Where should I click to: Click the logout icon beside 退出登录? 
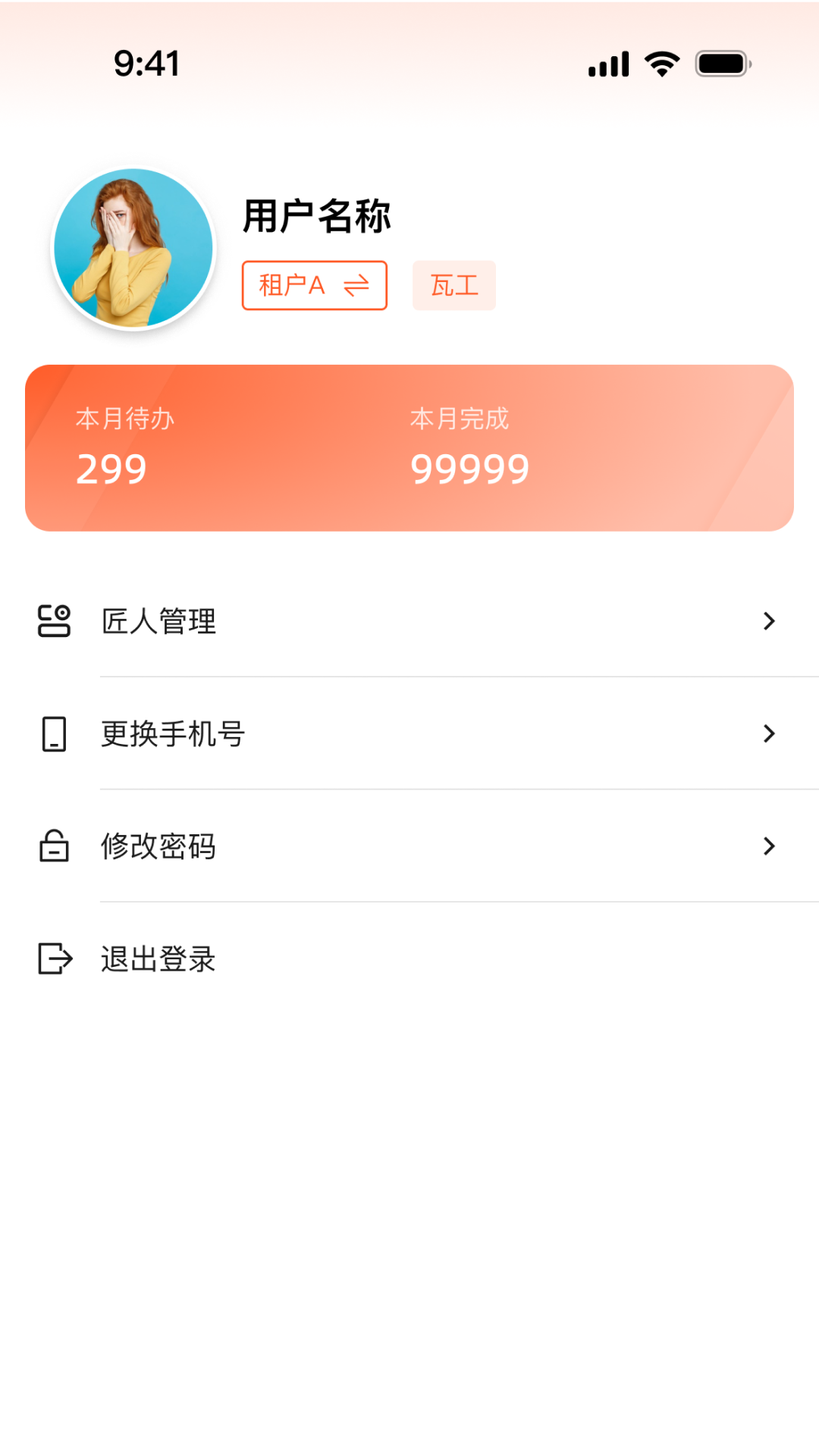53,959
